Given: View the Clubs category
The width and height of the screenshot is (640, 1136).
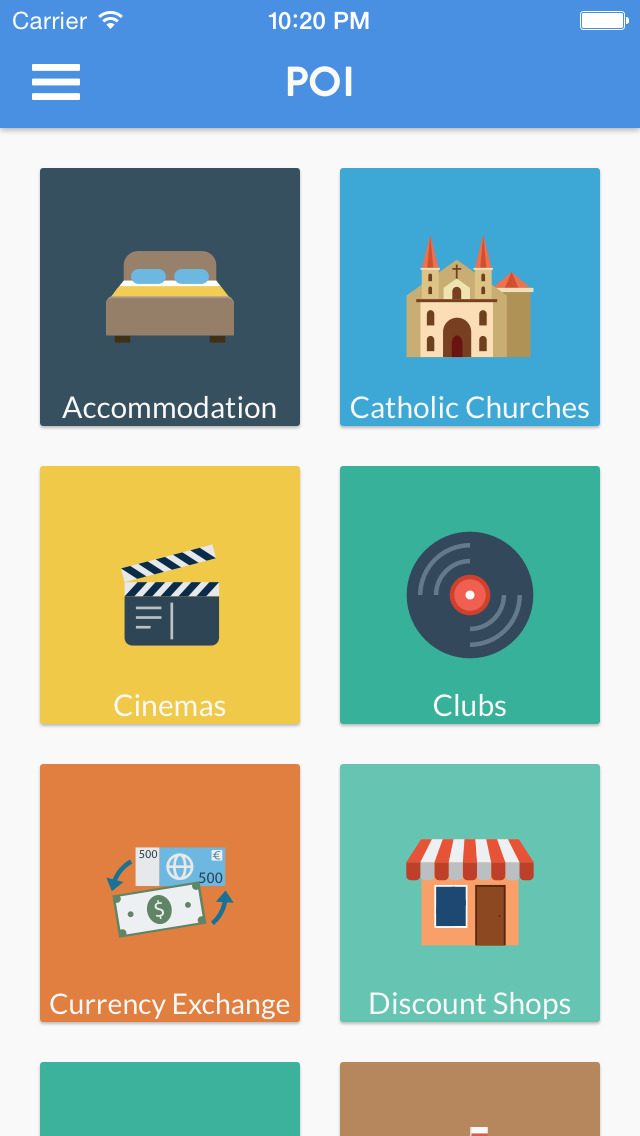Looking at the screenshot, I should 470,595.
